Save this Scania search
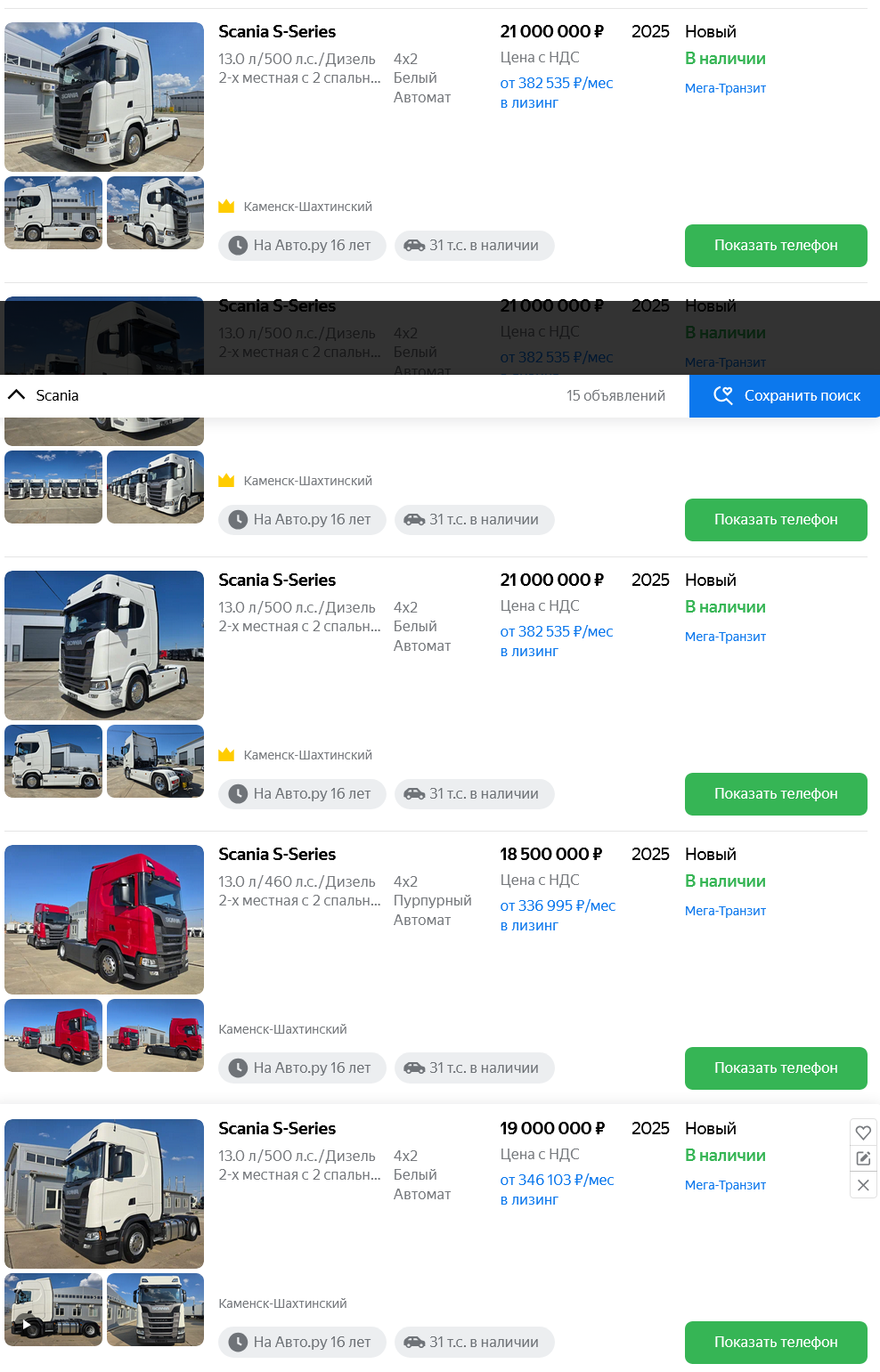The height and width of the screenshot is (1372, 880). pos(784,396)
